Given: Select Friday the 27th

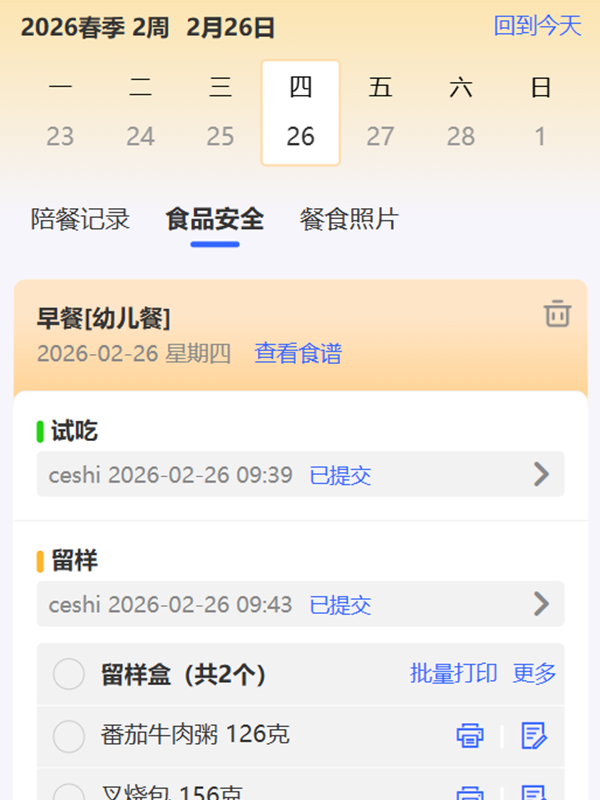Looking at the screenshot, I should [380, 112].
